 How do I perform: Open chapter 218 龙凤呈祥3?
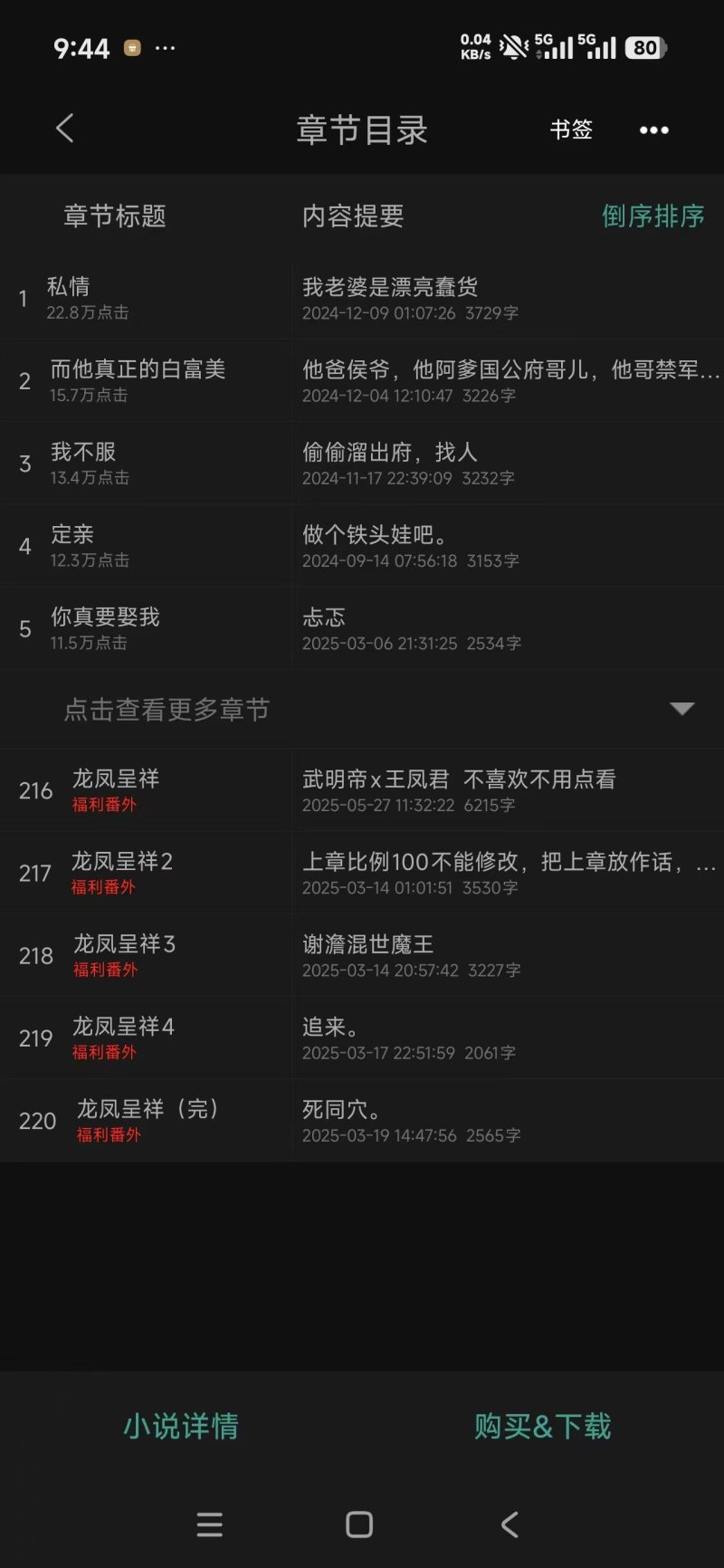coord(145,955)
